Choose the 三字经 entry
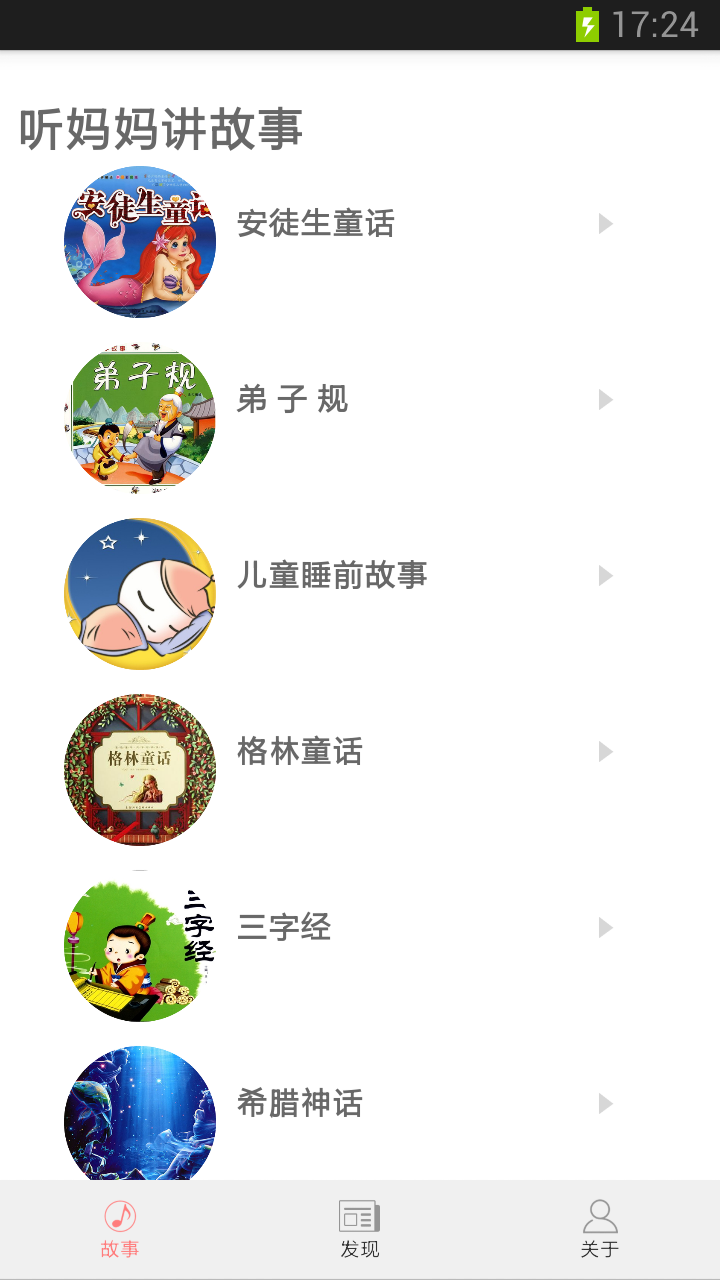This screenshot has width=720, height=1280. tap(284, 928)
